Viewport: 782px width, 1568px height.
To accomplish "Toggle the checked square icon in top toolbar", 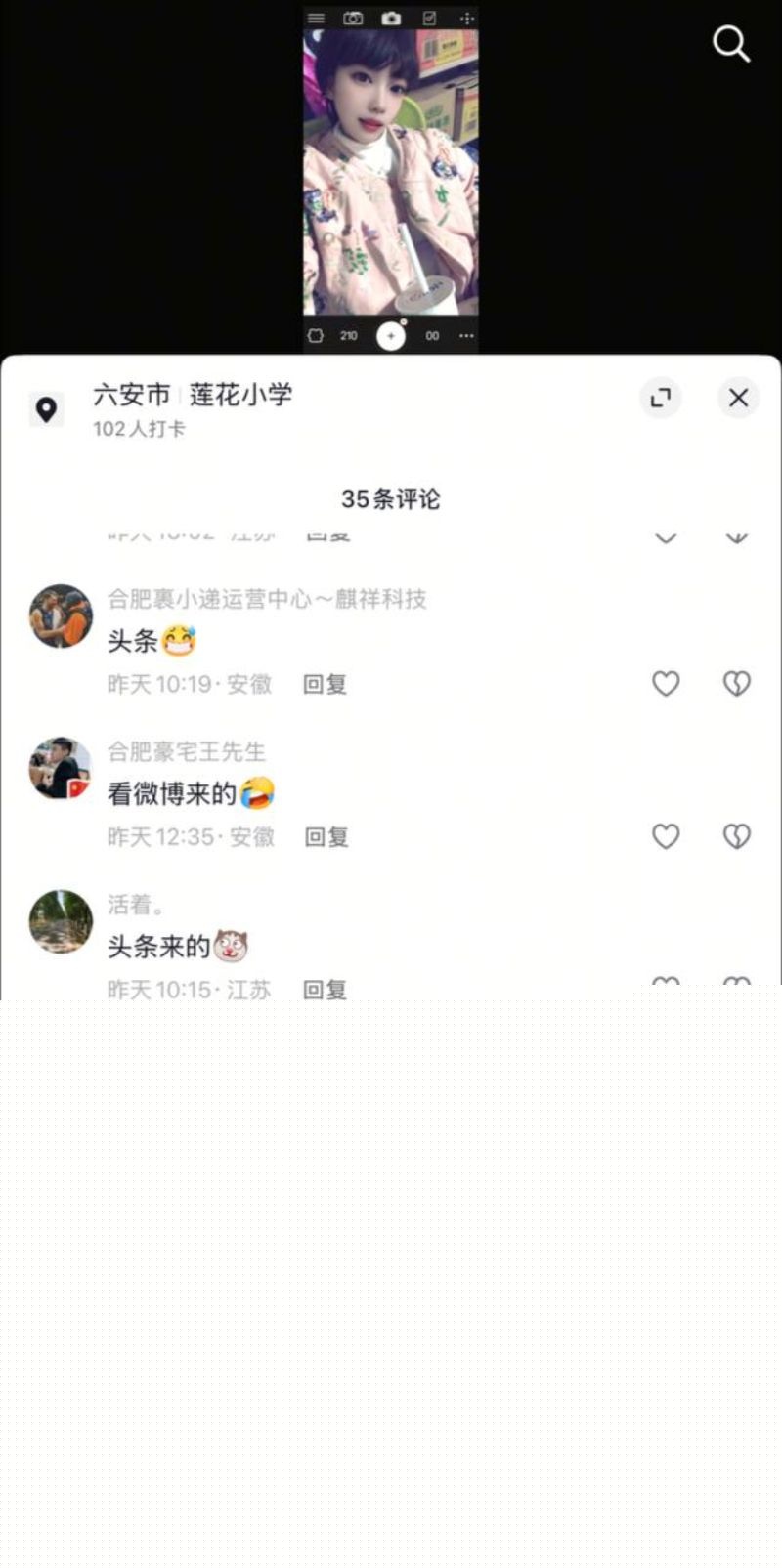I will 430,18.
